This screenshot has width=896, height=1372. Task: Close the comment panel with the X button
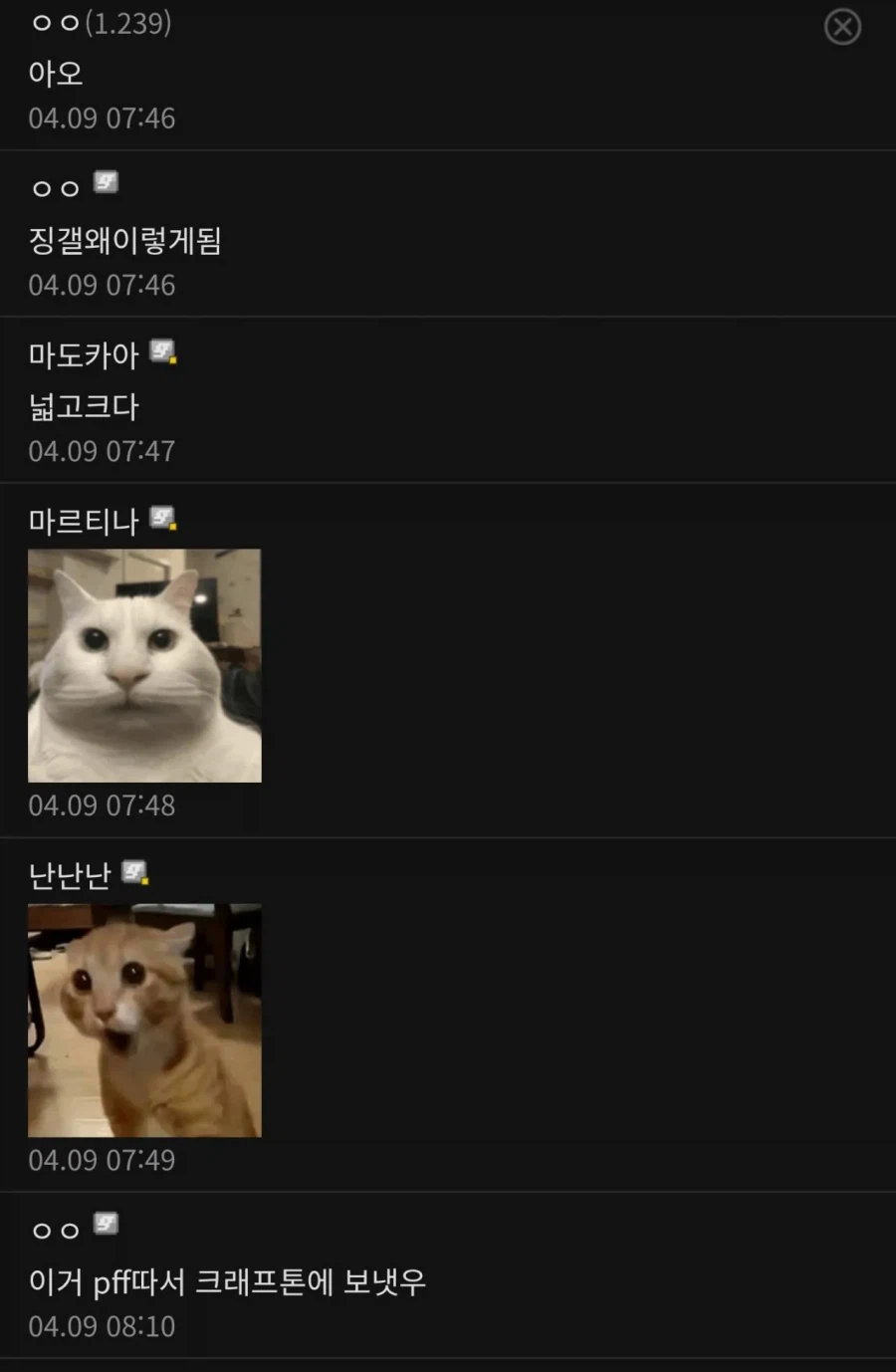click(x=842, y=27)
